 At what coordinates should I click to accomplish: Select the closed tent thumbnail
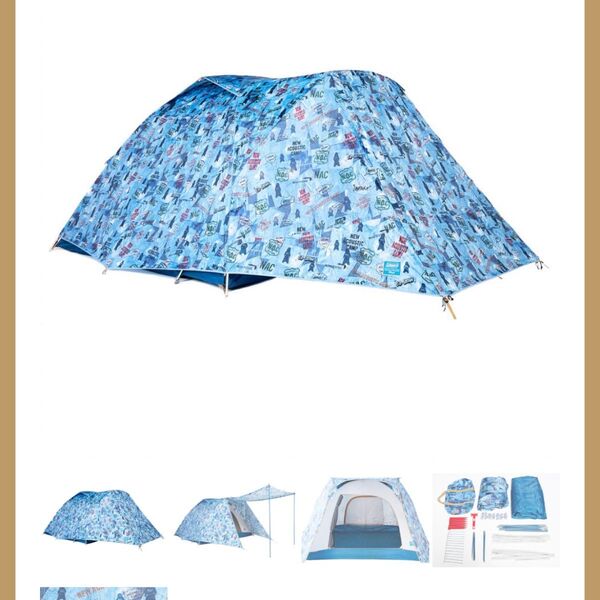click(x=103, y=518)
